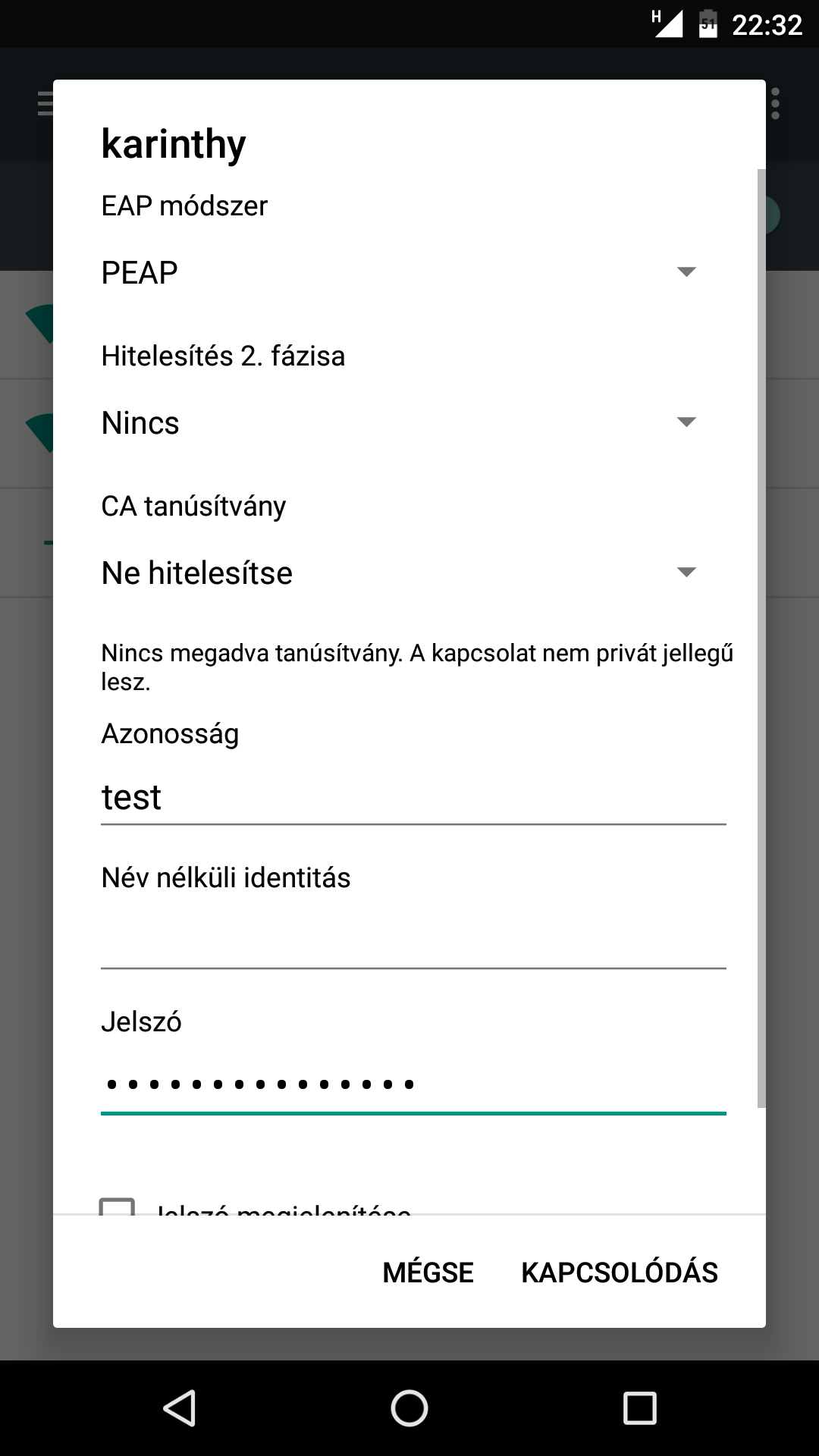Edit the Azonosság field containing test
The image size is (819, 1456).
point(413,798)
